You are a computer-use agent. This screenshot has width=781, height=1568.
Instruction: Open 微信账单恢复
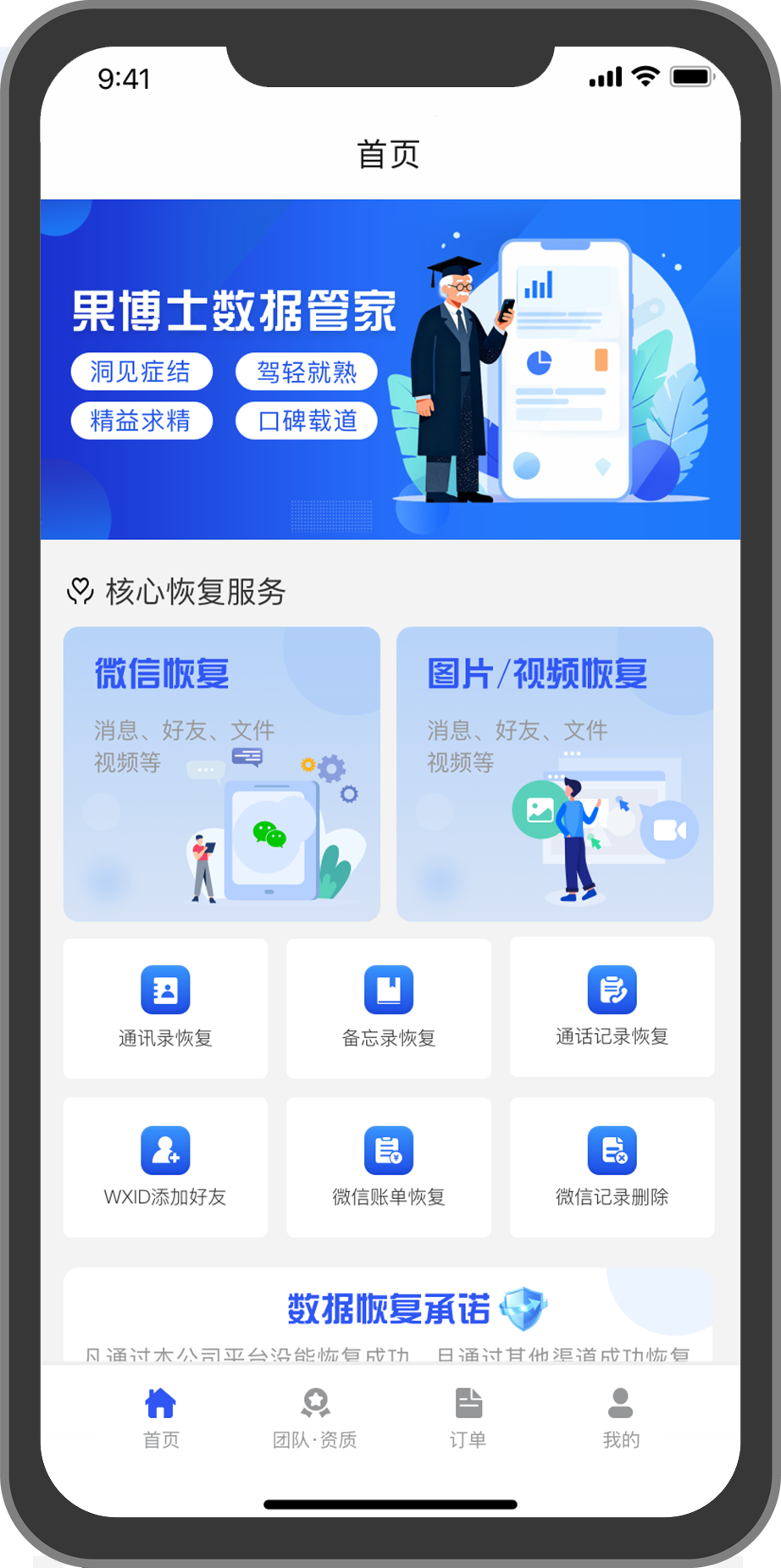point(389,1167)
